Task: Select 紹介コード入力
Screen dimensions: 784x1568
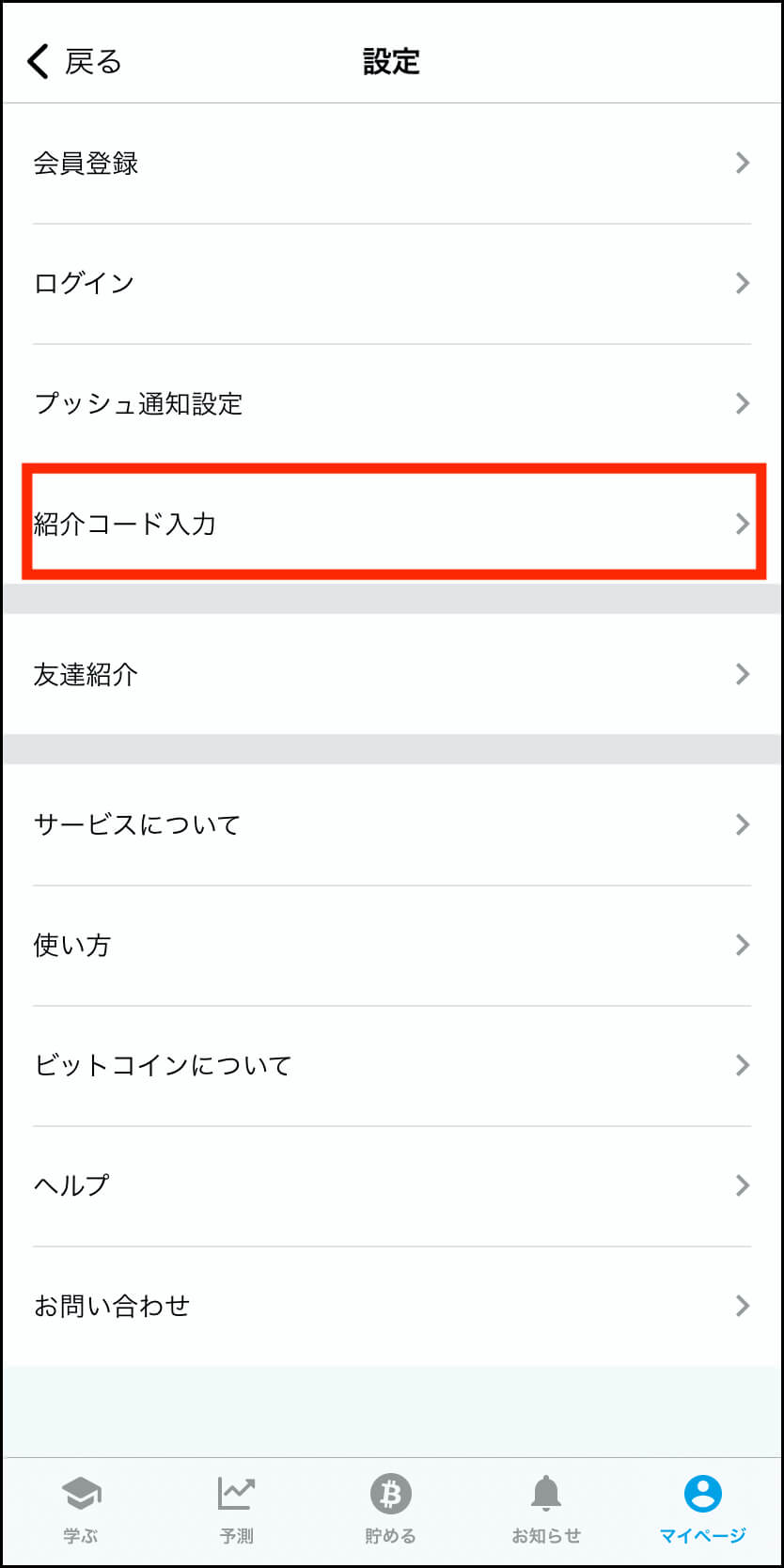Action: click(392, 524)
